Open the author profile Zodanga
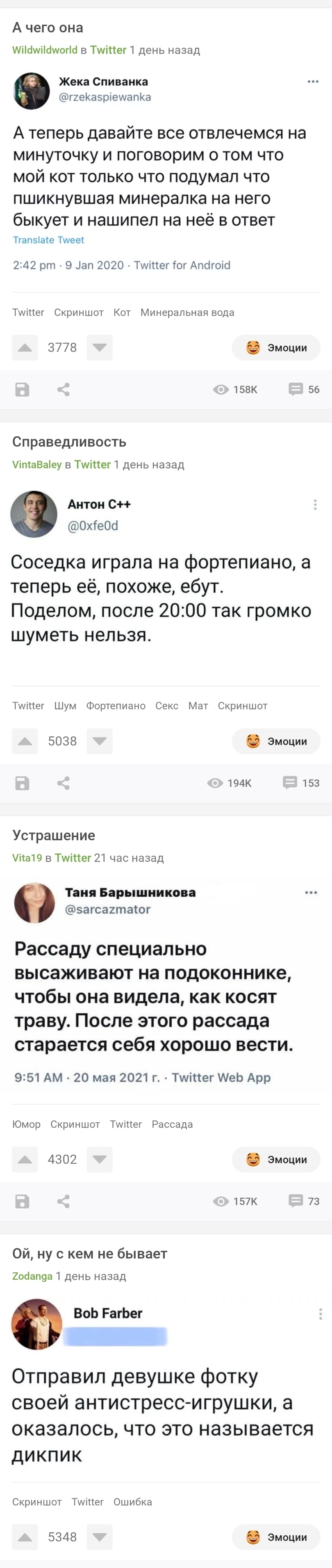The image size is (332, 1568). 32,1276
